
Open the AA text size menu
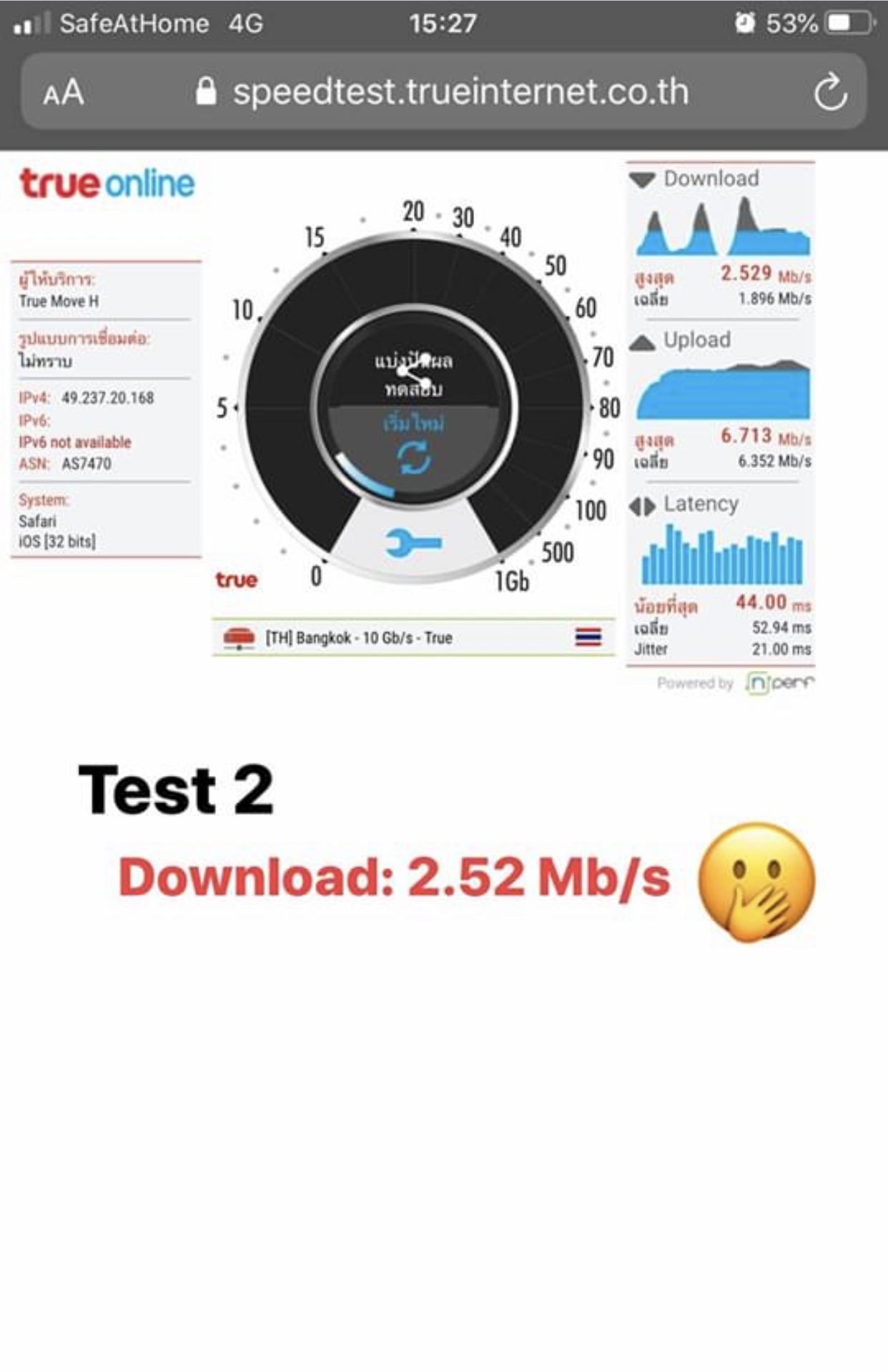pyautogui.click(x=64, y=92)
